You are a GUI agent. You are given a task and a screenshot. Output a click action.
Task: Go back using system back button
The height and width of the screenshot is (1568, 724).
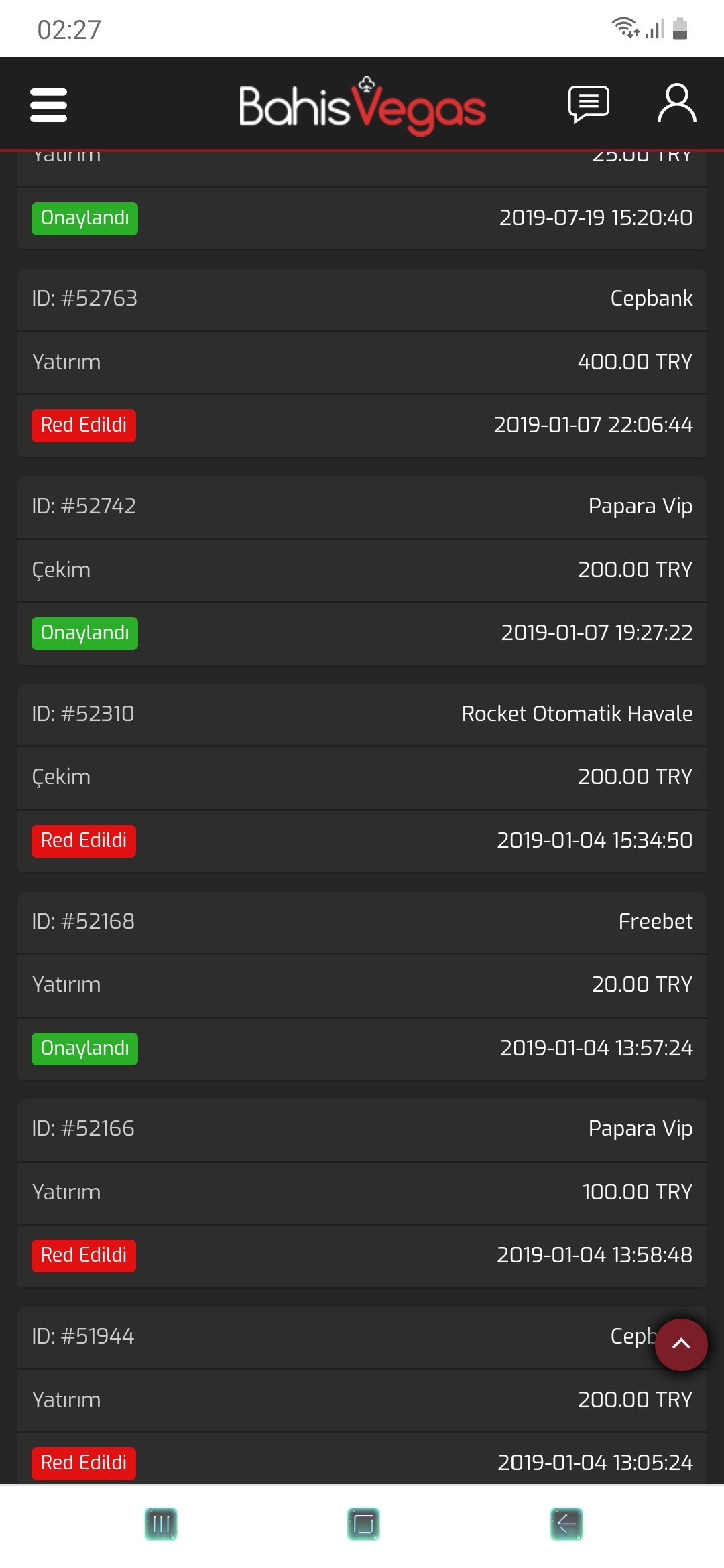pos(566,1524)
